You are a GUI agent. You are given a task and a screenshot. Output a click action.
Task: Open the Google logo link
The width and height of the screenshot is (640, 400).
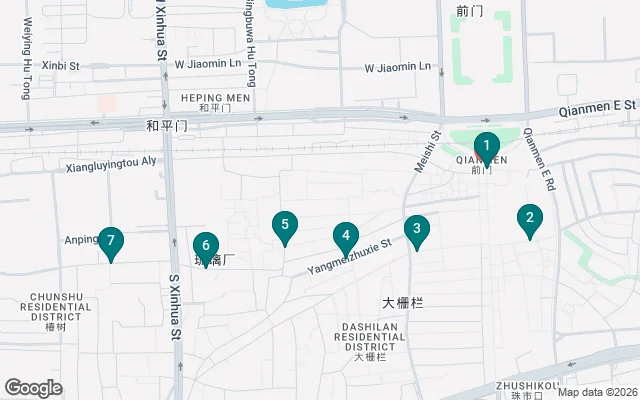point(33,388)
